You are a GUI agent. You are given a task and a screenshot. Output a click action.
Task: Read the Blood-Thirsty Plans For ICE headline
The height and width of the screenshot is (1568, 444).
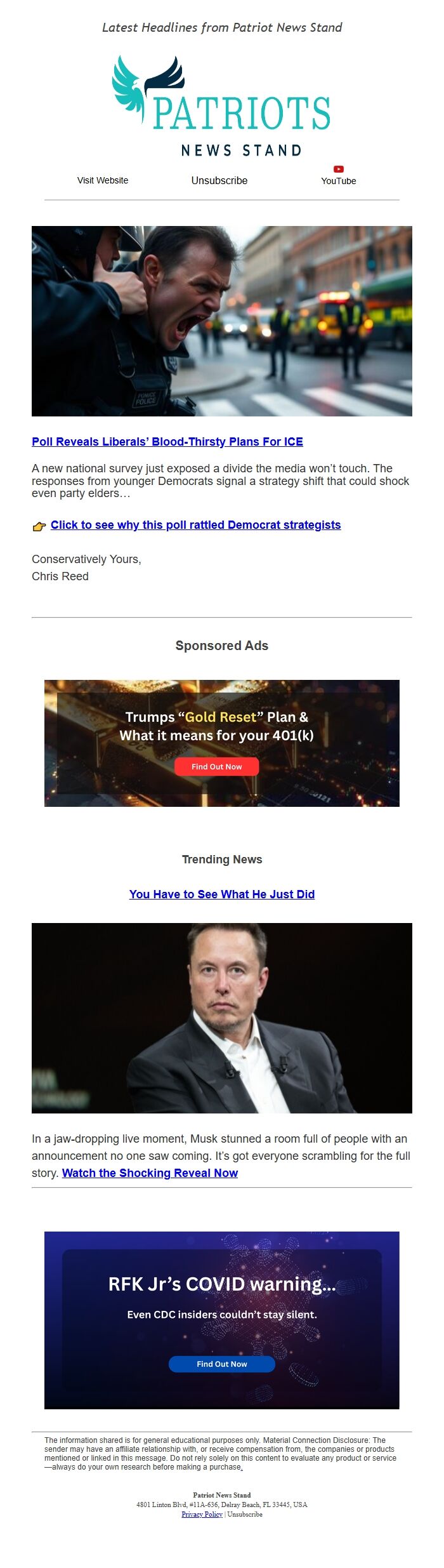coord(167,442)
